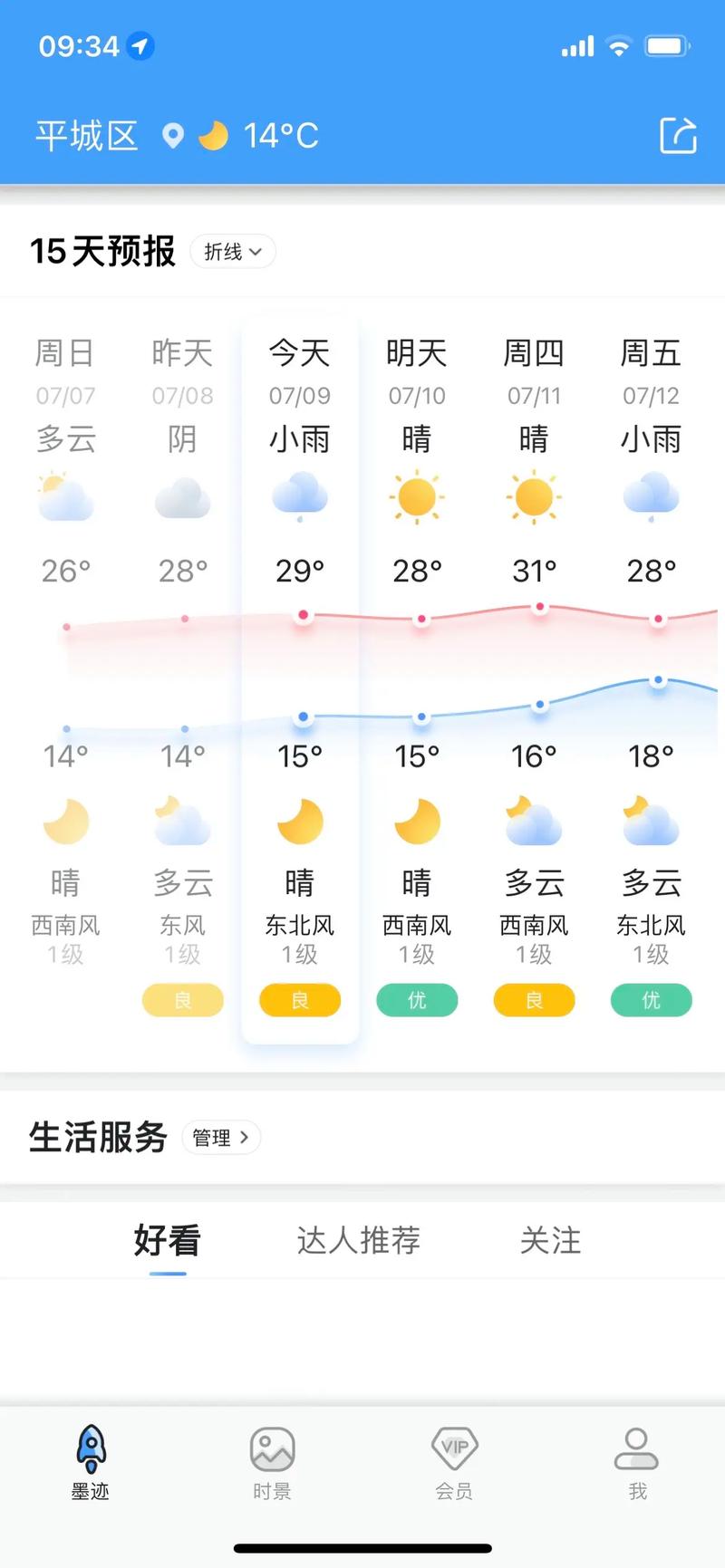Switch to the 达人推荐 tab
The image size is (725, 1568).
tap(358, 1241)
